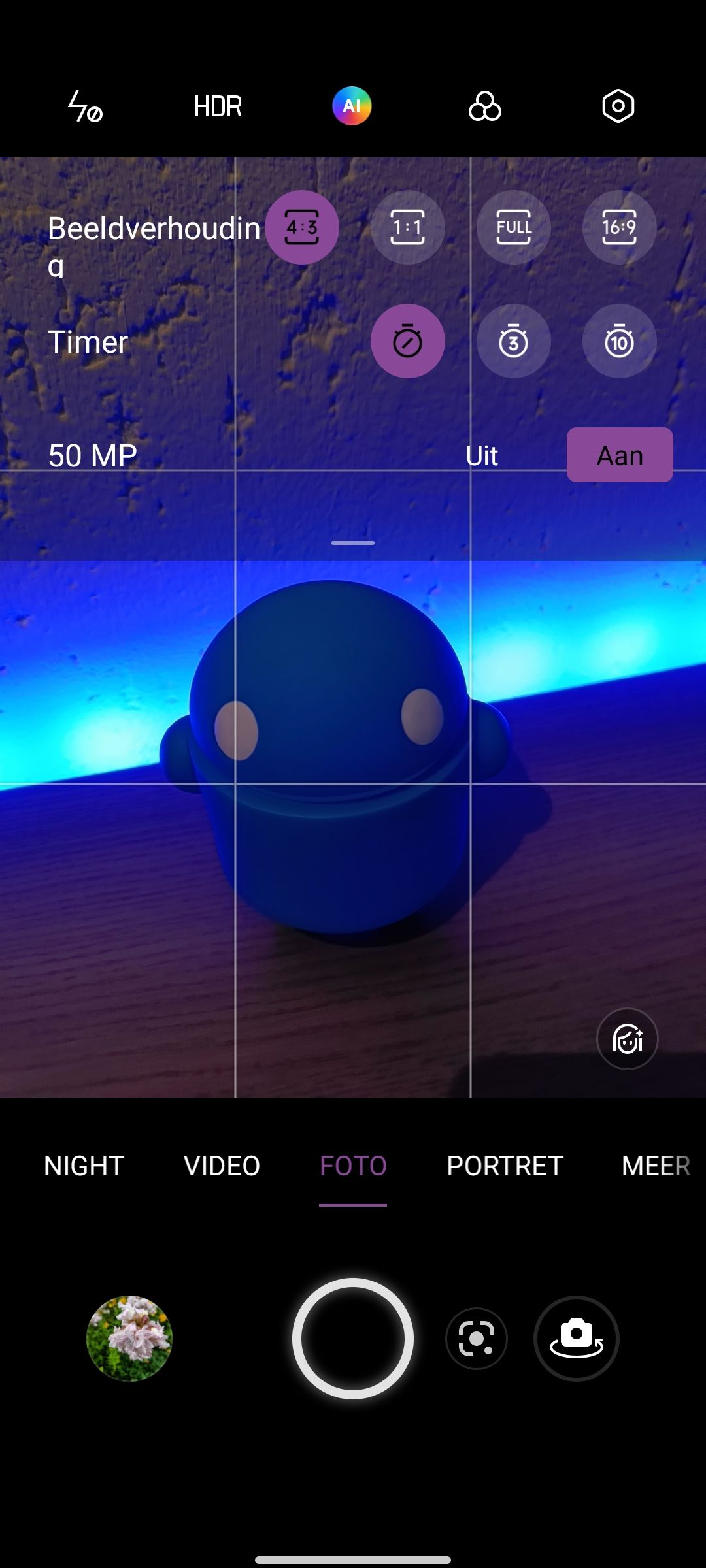Switch to PORTRET mode
Viewport: 706px width, 1568px height.
click(505, 1166)
